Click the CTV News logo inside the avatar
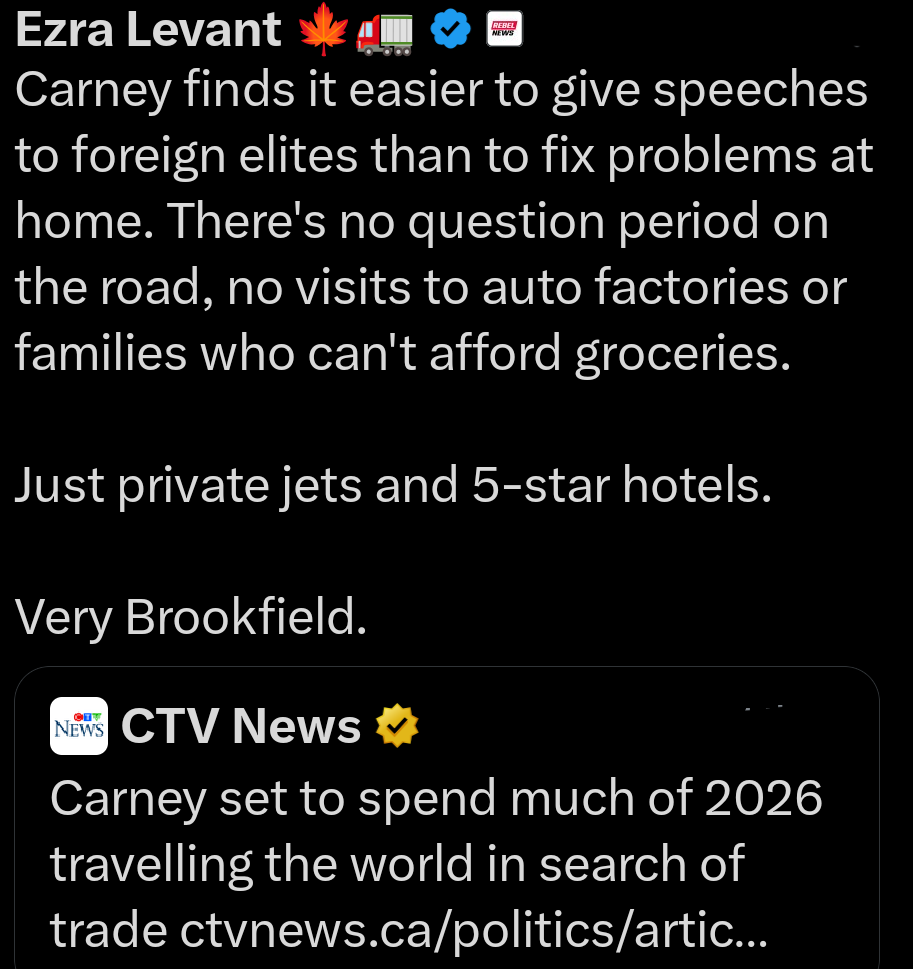Viewport: 913px width, 969px height. [79, 725]
